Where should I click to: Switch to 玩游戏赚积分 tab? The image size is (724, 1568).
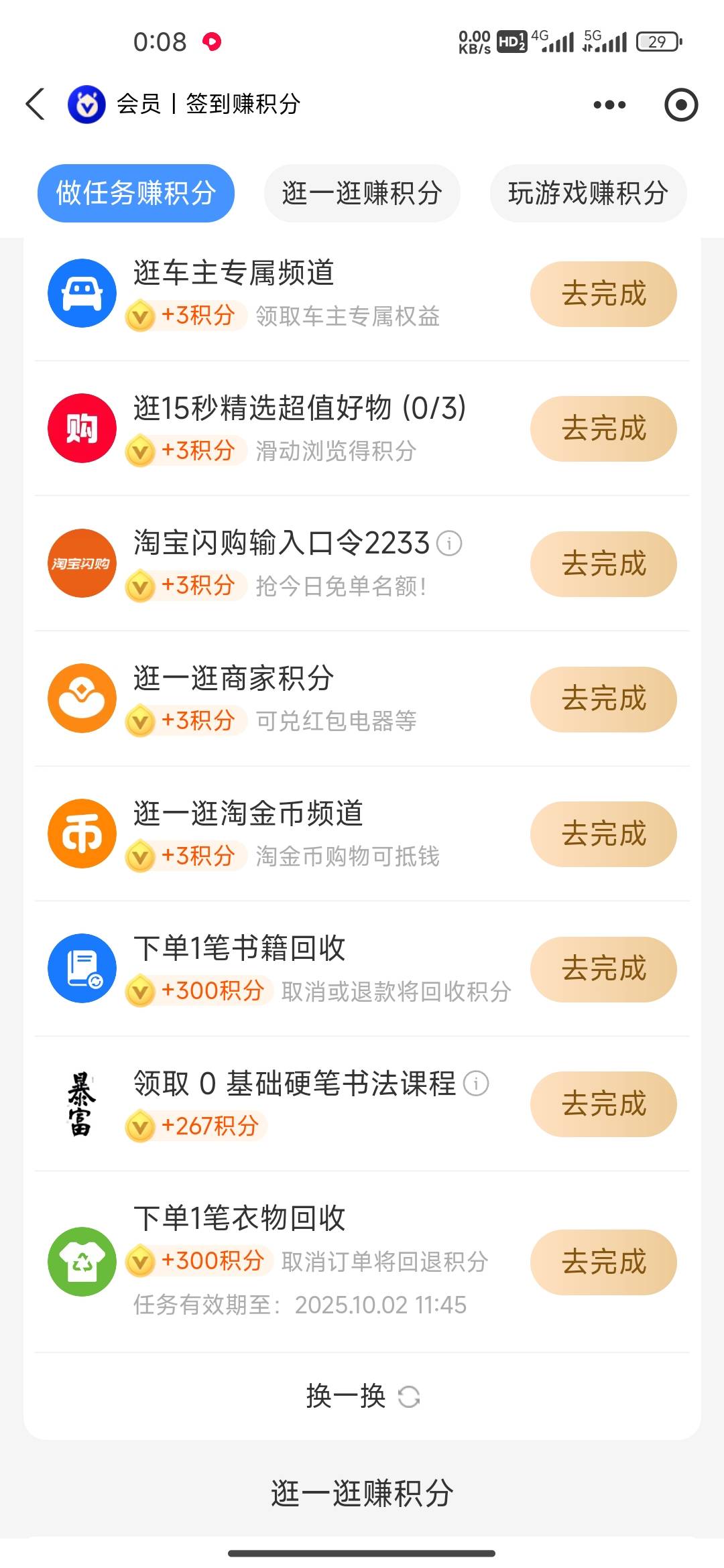coord(588,193)
